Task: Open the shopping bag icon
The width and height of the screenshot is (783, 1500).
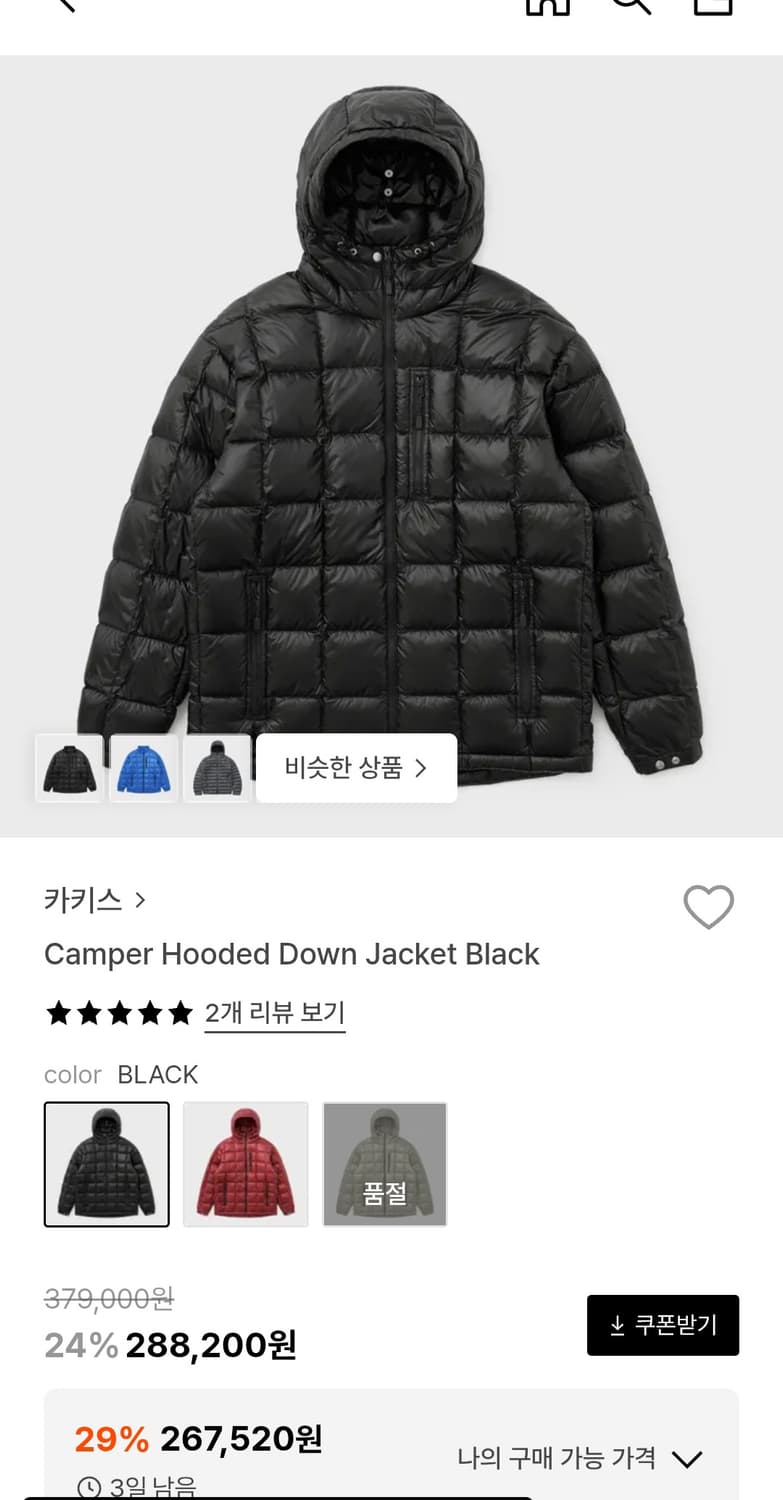Action: click(x=711, y=5)
